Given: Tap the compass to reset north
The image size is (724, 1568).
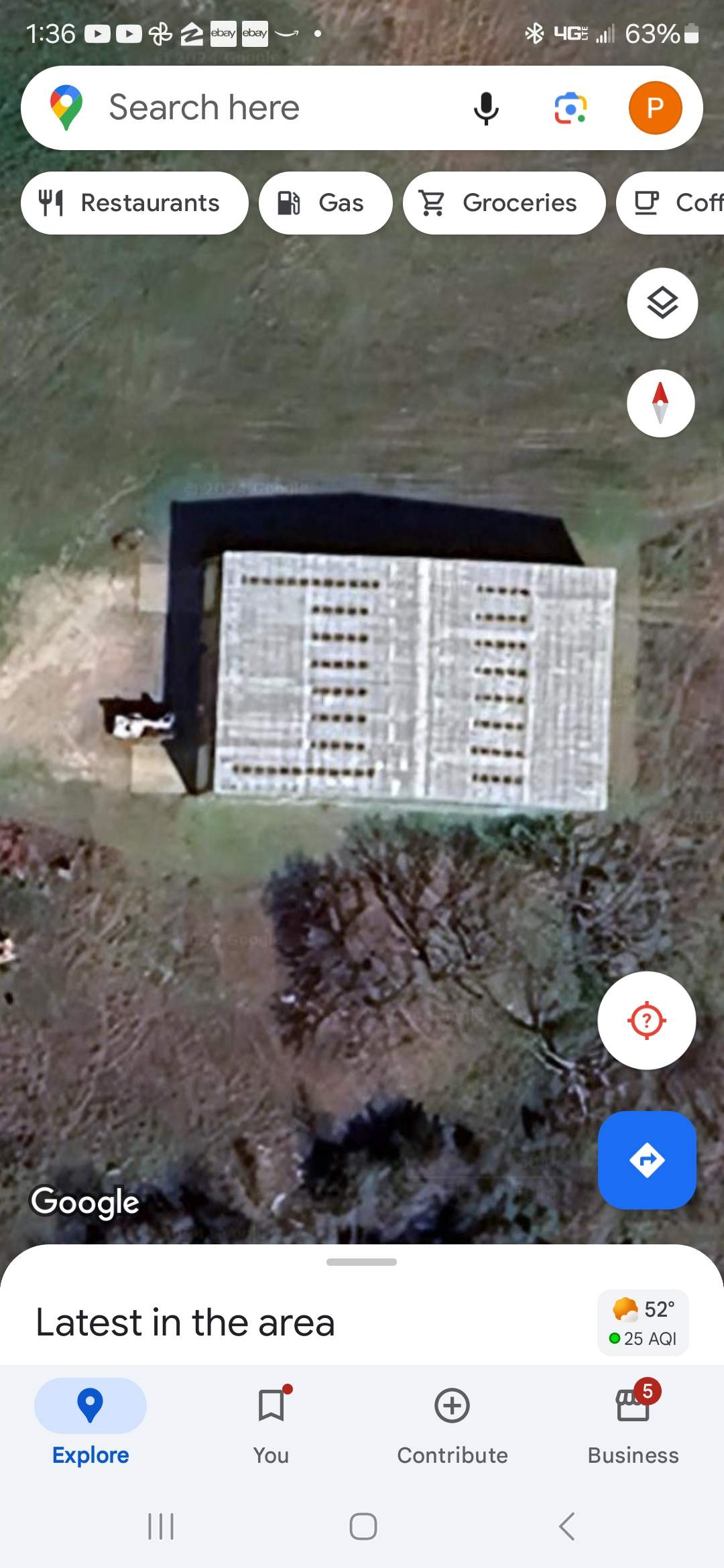Looking at the screenshot, I should point(660,403).
